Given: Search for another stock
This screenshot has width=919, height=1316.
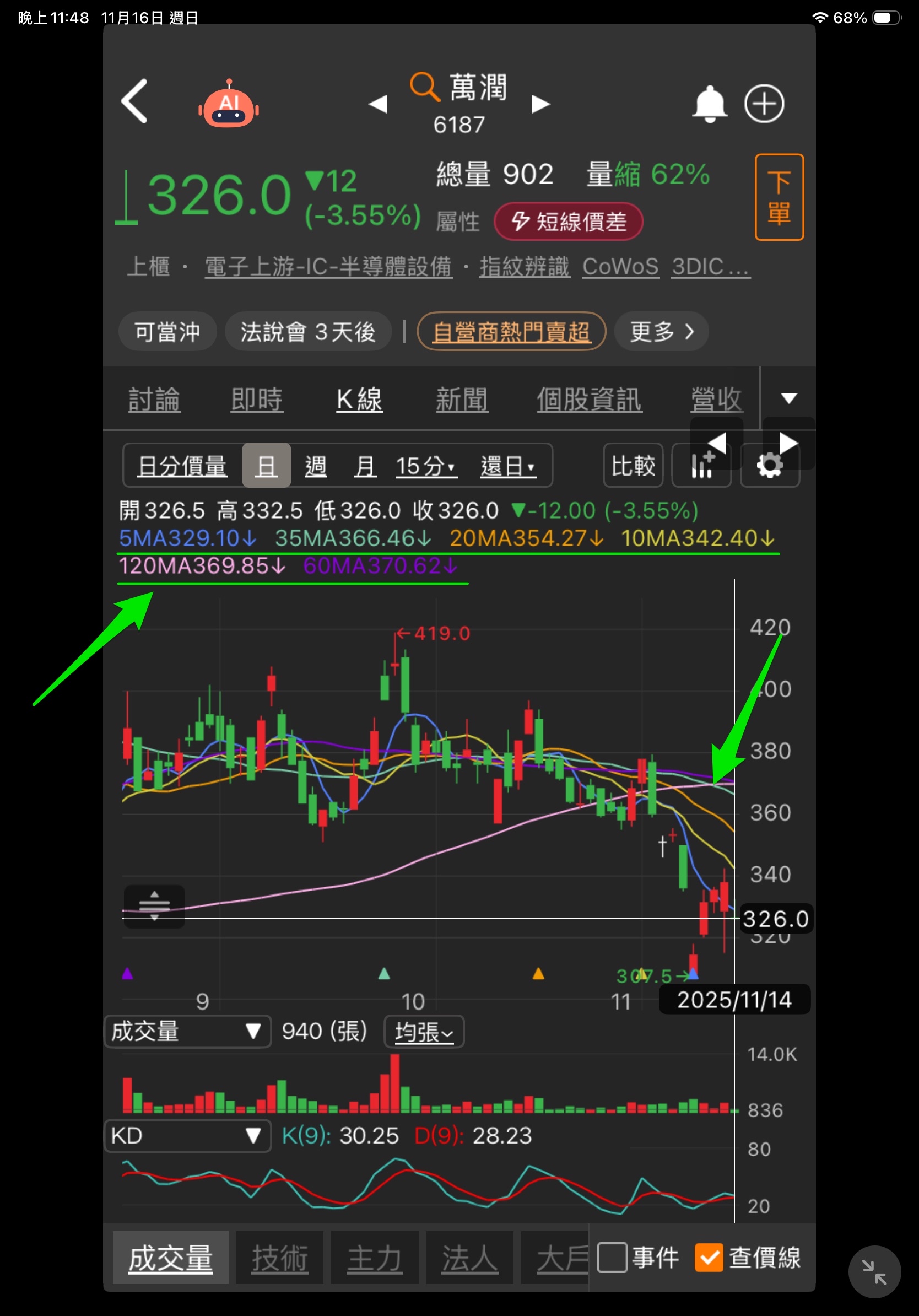Looking at the screenshot, I should [425, 88].
